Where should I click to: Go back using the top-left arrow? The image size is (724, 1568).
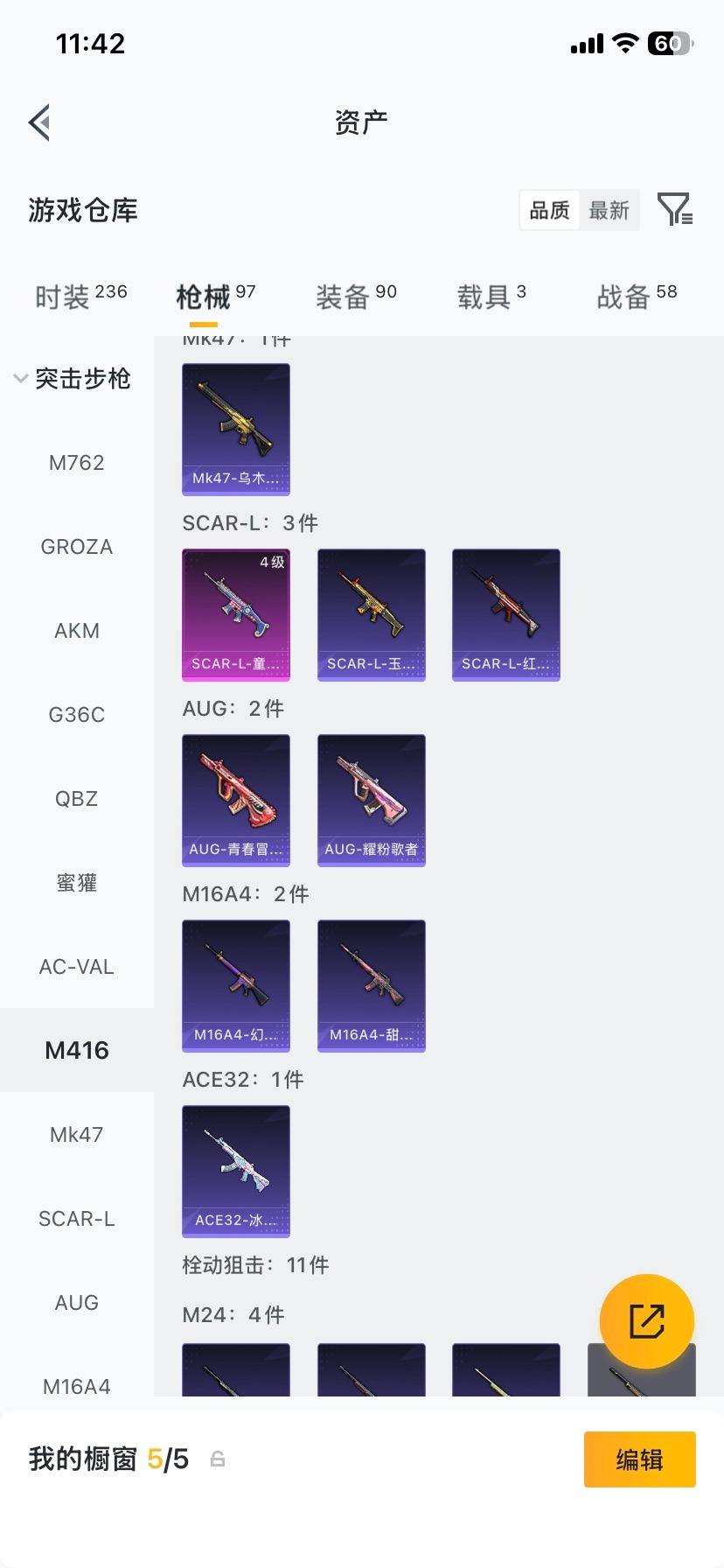[39, 122]
